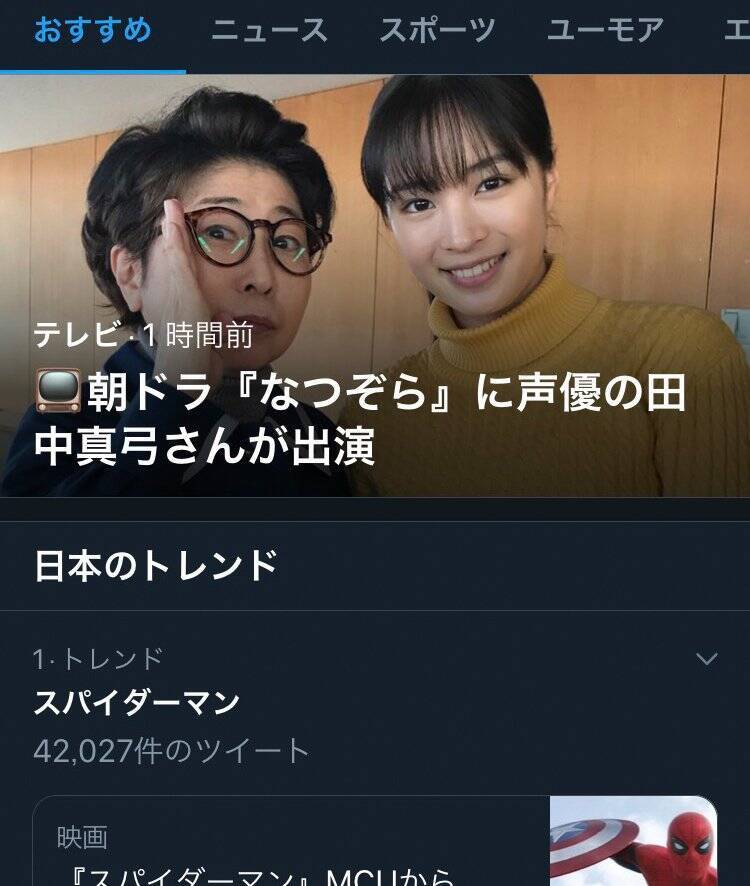Image resolution: width=750 pixels, height=886 pixels.
Task: Select the ユーモア tab
Action: pos(604,31)
